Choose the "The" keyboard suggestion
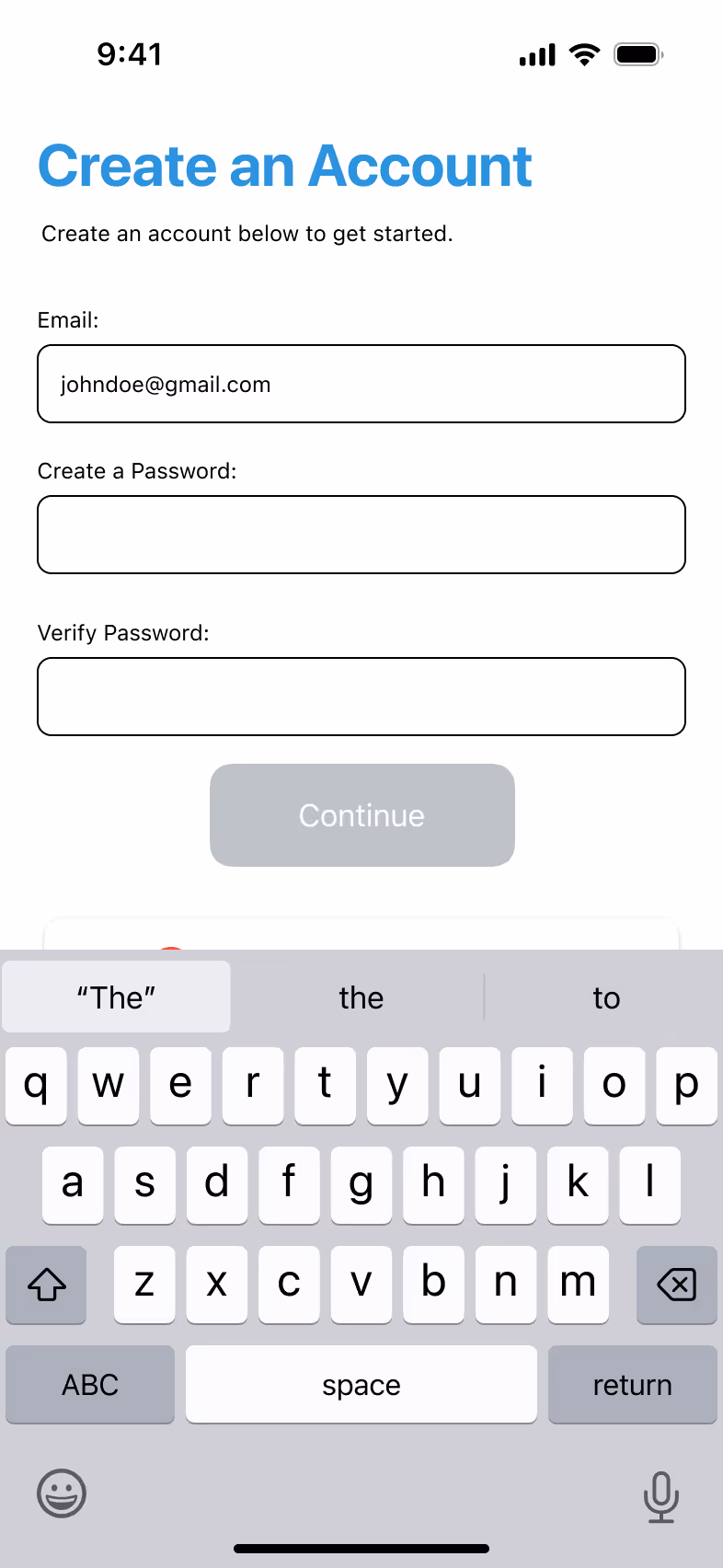The image size is (723, 1568). (116, 997)
